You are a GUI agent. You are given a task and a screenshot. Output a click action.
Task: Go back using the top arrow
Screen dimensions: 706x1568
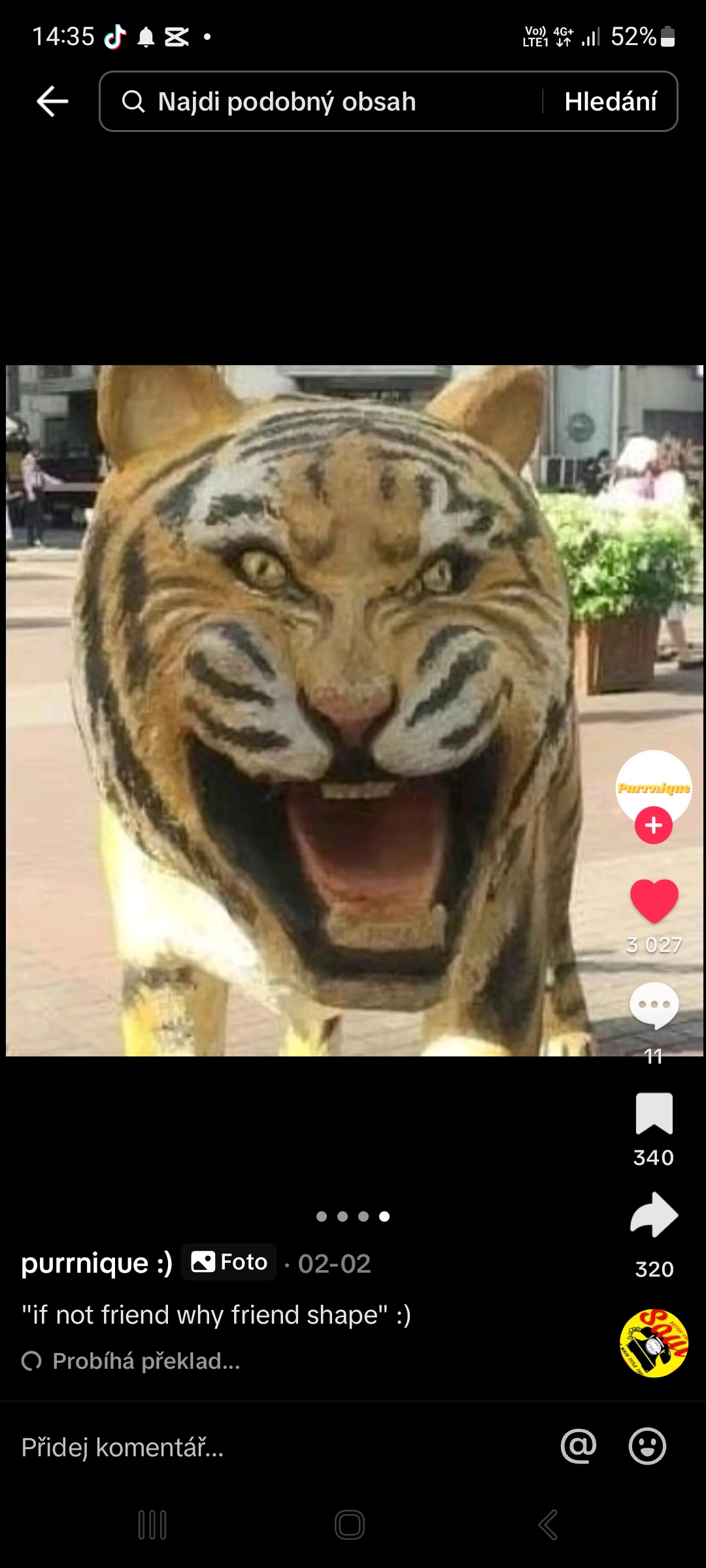52,102
